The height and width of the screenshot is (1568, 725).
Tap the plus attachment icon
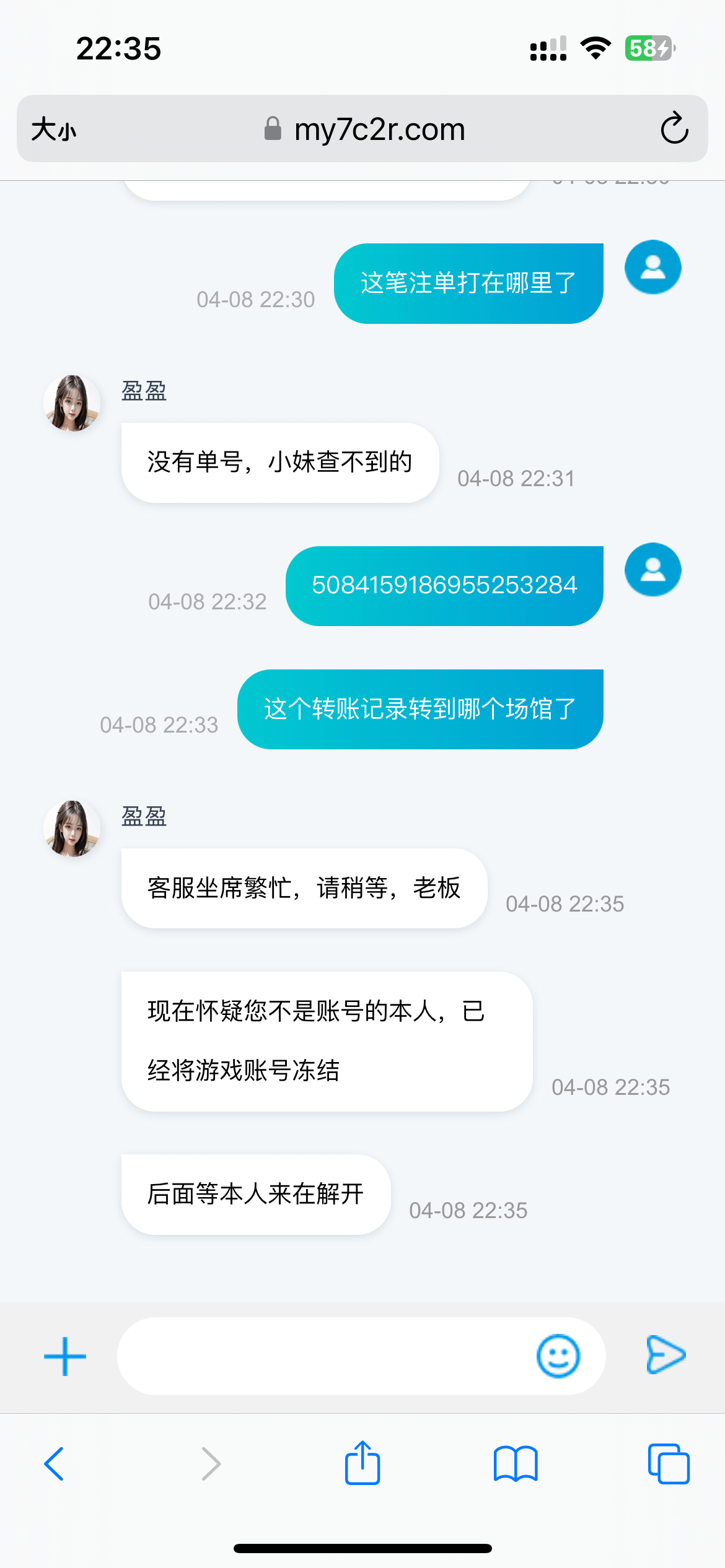click(x=65, y=1356)
